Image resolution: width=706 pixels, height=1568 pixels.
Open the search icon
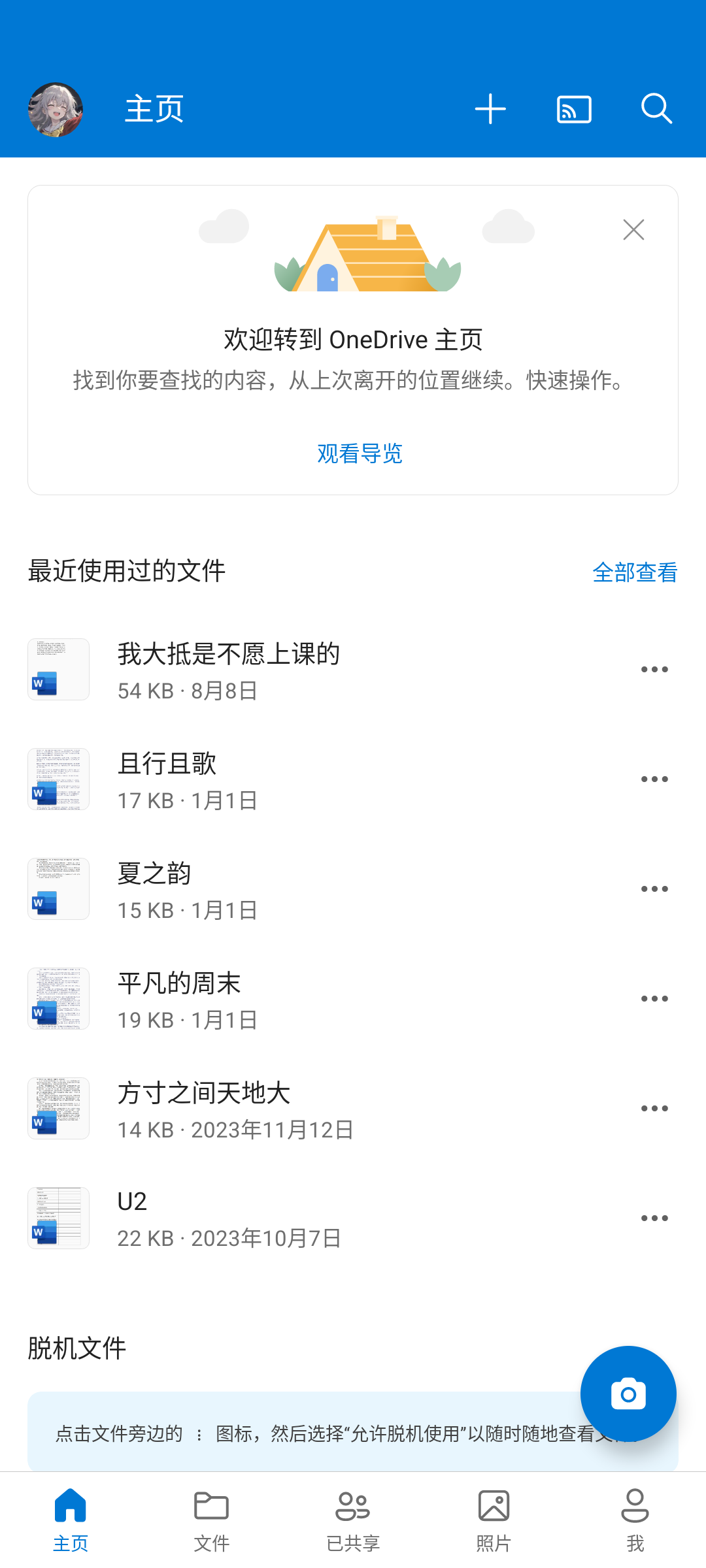point(656,109)
